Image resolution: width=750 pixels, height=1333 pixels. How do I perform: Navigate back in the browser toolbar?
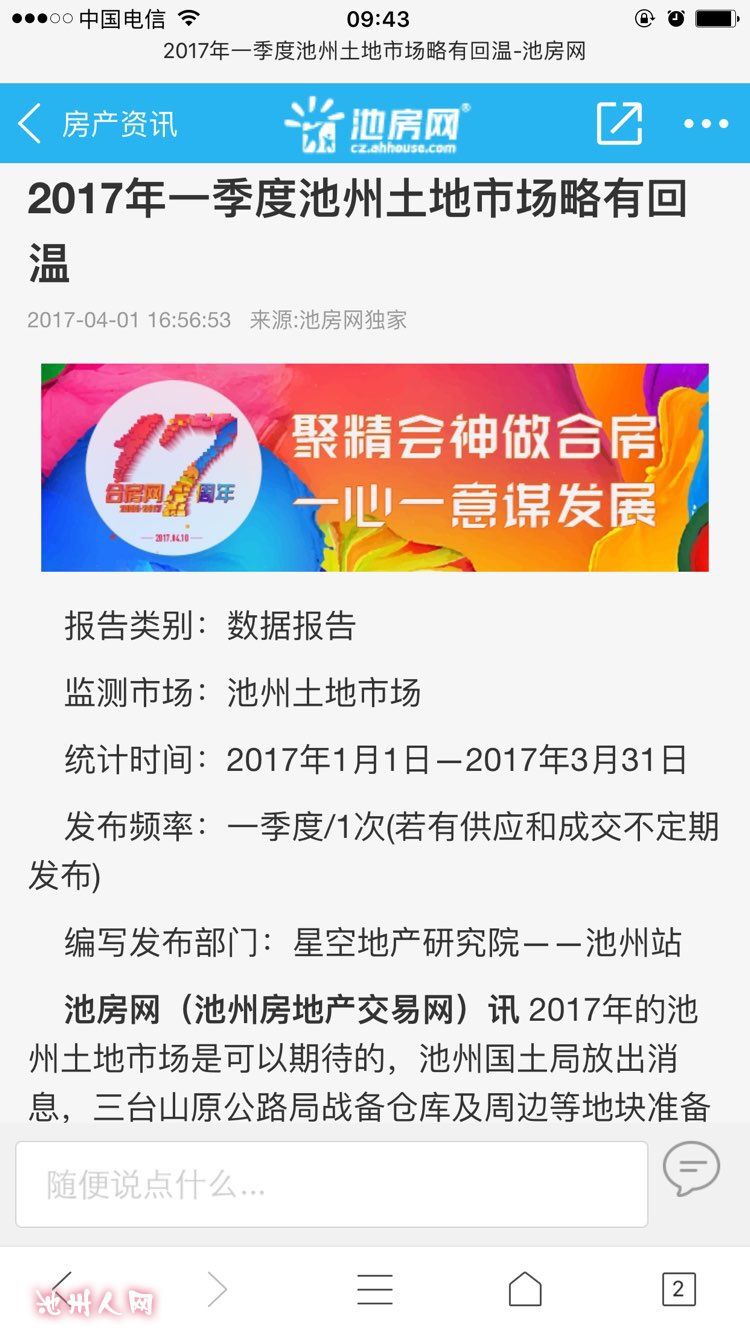tap(62, 1289)
